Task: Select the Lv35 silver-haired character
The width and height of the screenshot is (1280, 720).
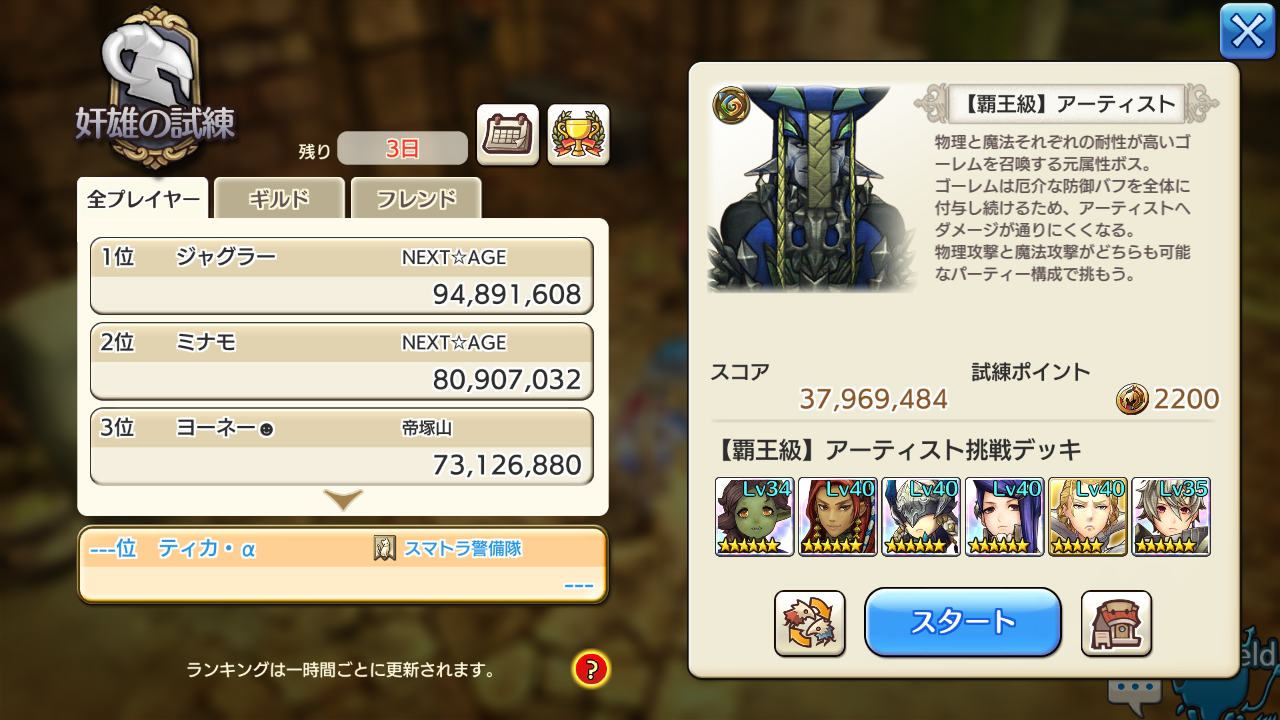Action: 1170,516
